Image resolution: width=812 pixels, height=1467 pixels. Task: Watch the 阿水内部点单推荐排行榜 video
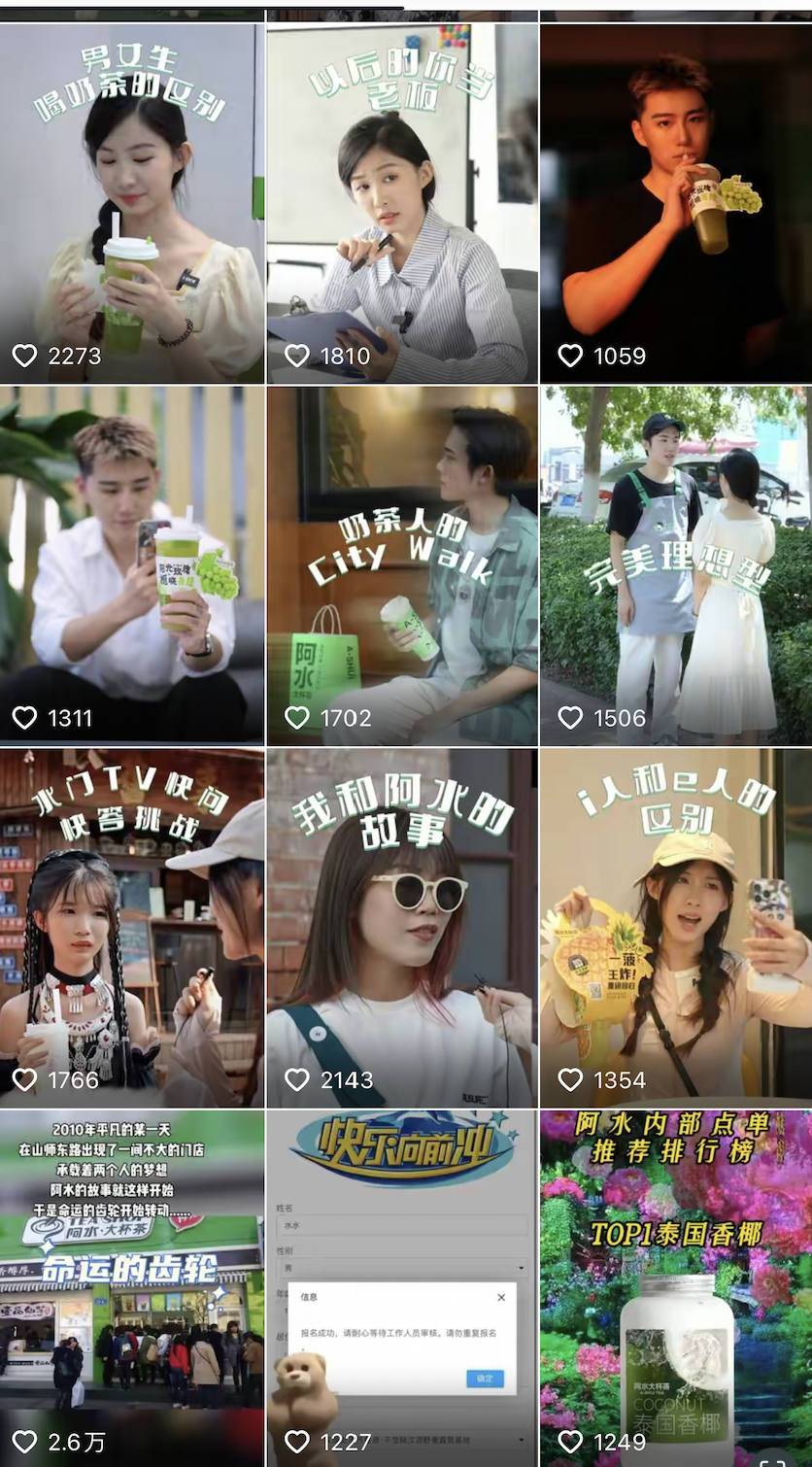[676, 1287]
